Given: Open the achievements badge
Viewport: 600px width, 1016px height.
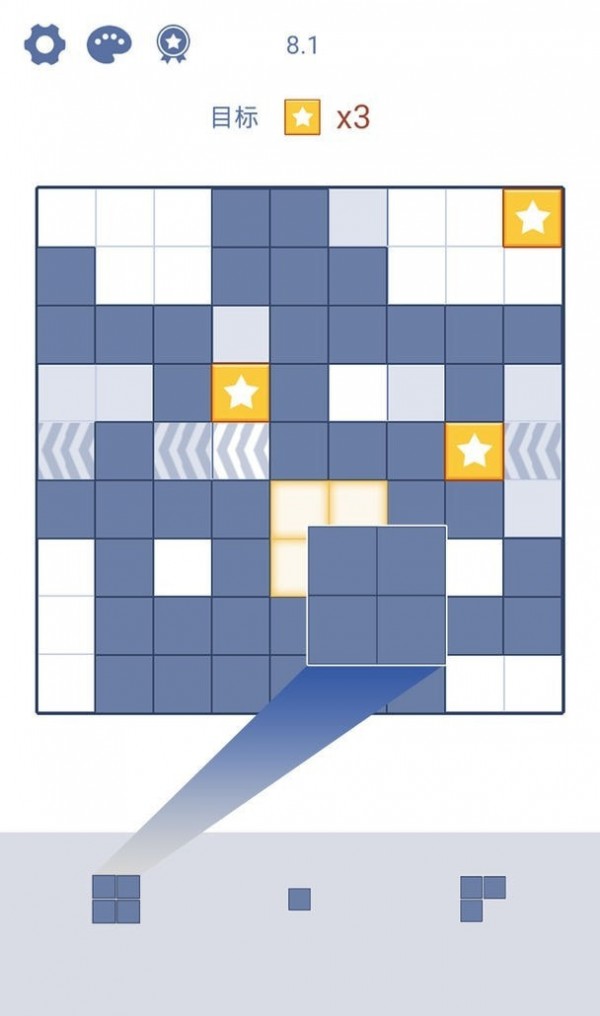Looking at the screenshot, I should tap(174, 45).
